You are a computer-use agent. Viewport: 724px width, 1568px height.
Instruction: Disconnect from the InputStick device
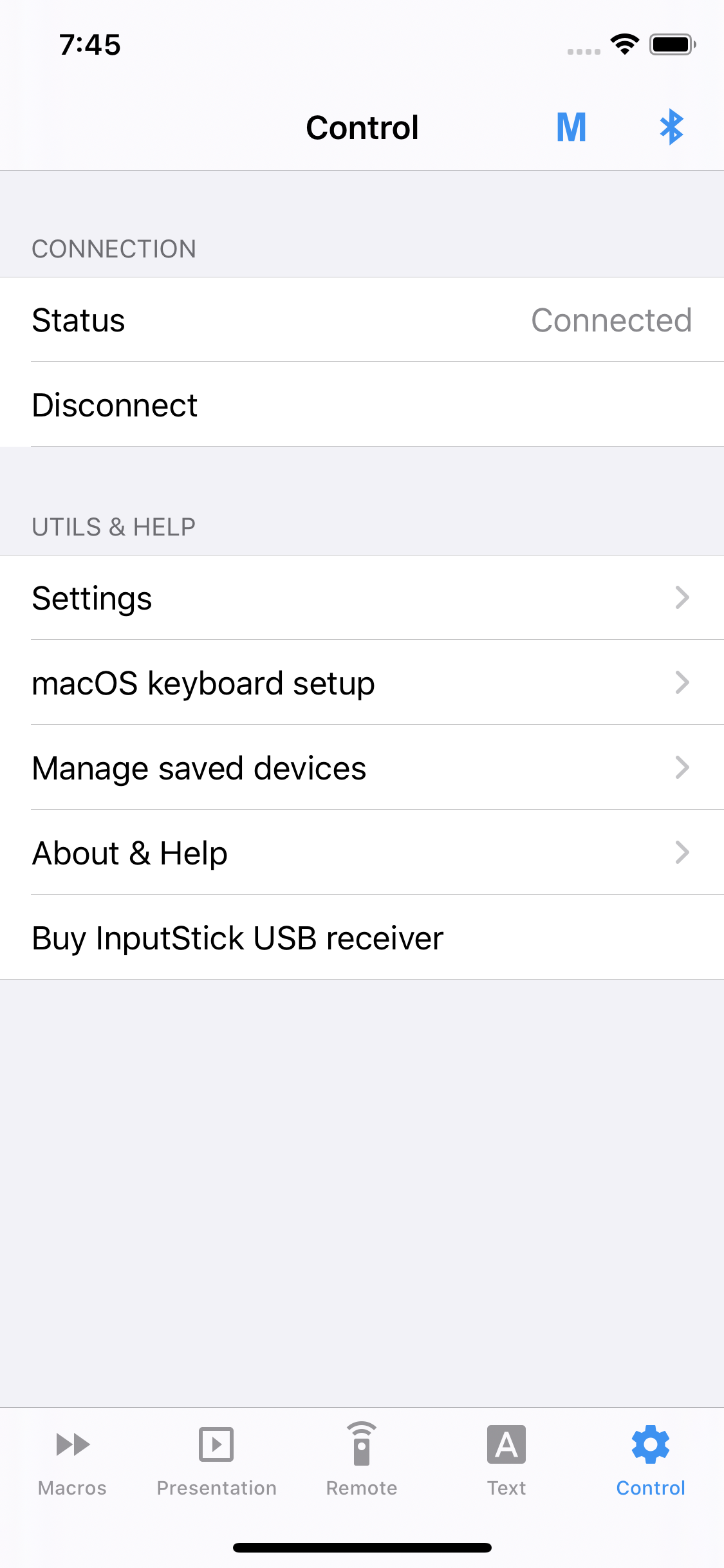click(x=115, y=404)
